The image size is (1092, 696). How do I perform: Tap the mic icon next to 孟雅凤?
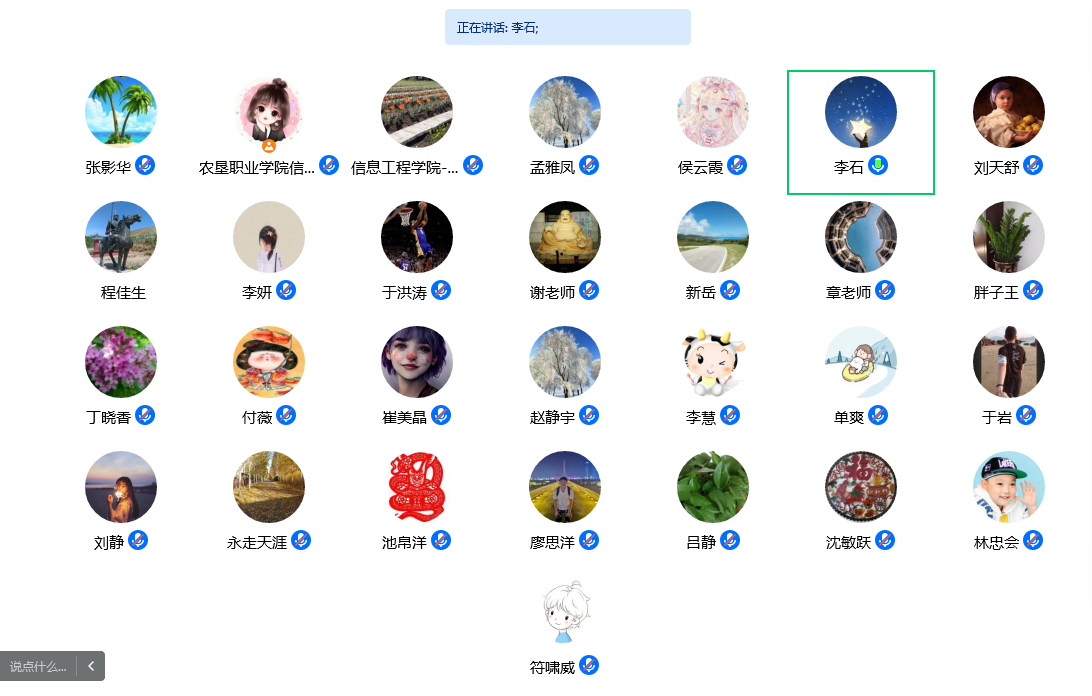click(x=589, y=165)
